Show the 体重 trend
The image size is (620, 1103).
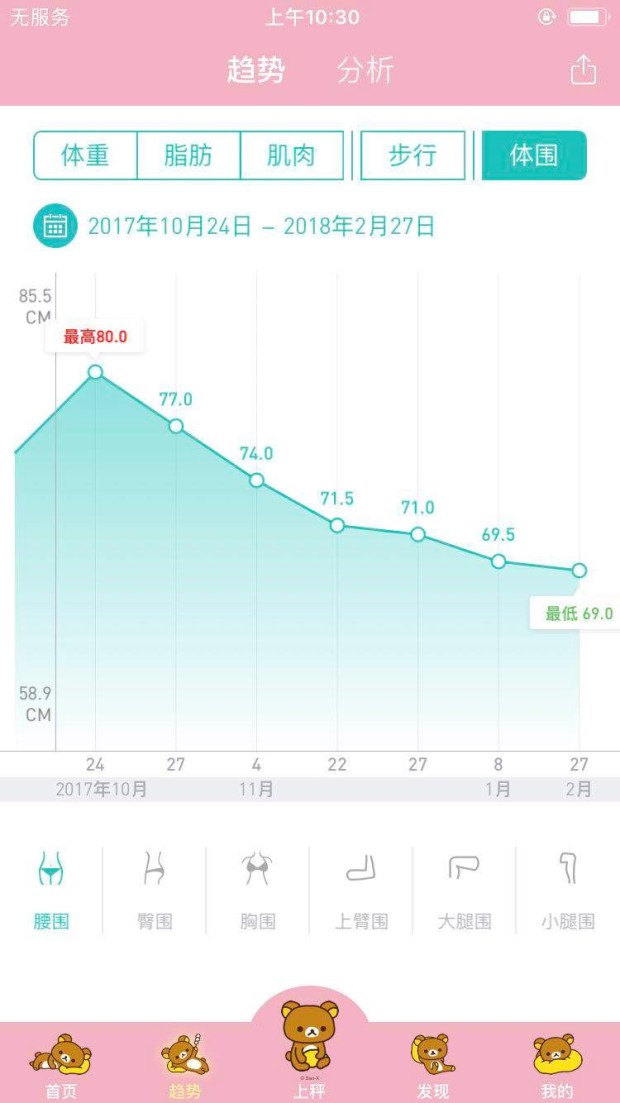click(x=85, y=155)
